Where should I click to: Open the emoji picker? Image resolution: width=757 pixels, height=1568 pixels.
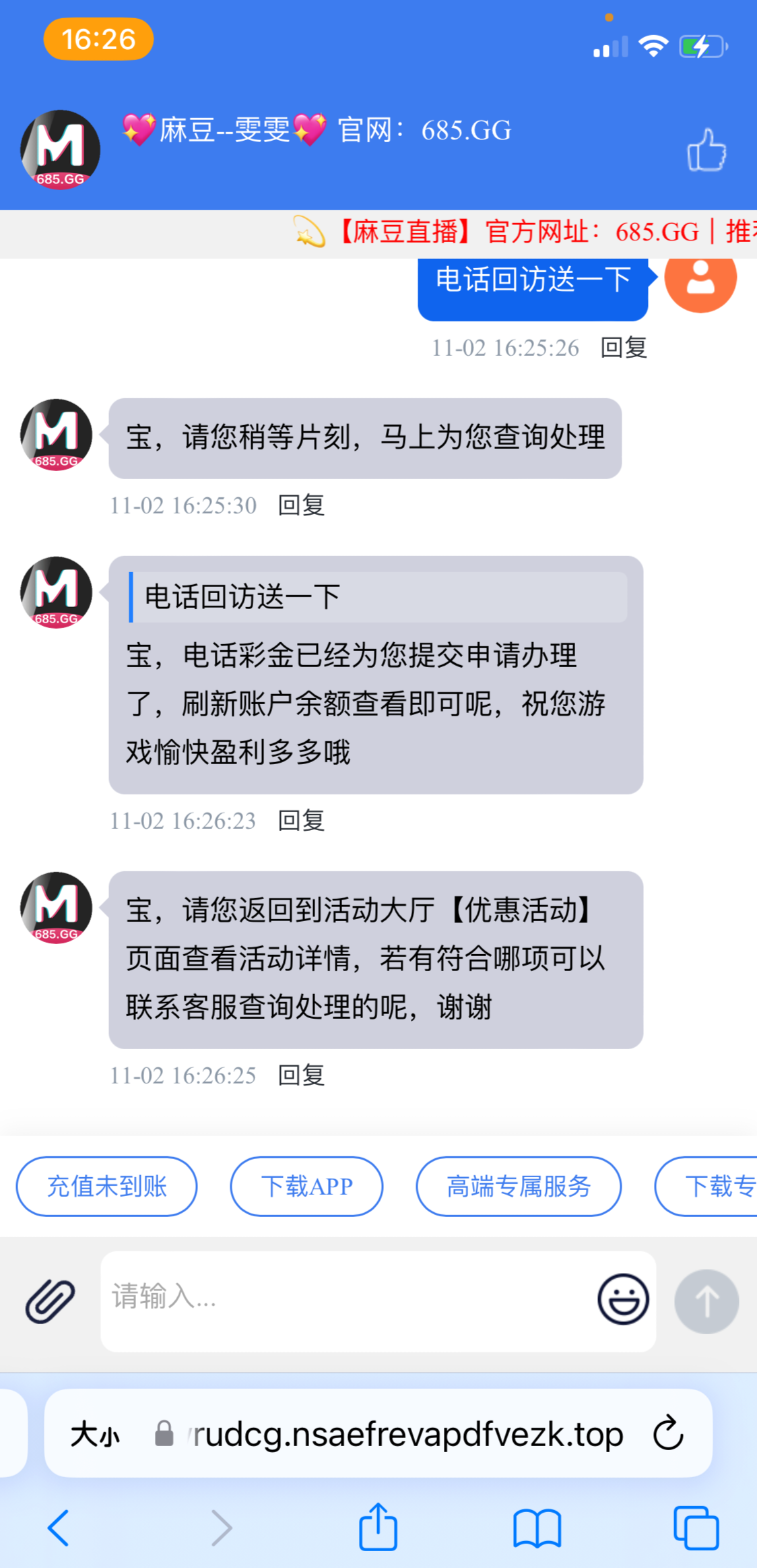pos(623,1299)
